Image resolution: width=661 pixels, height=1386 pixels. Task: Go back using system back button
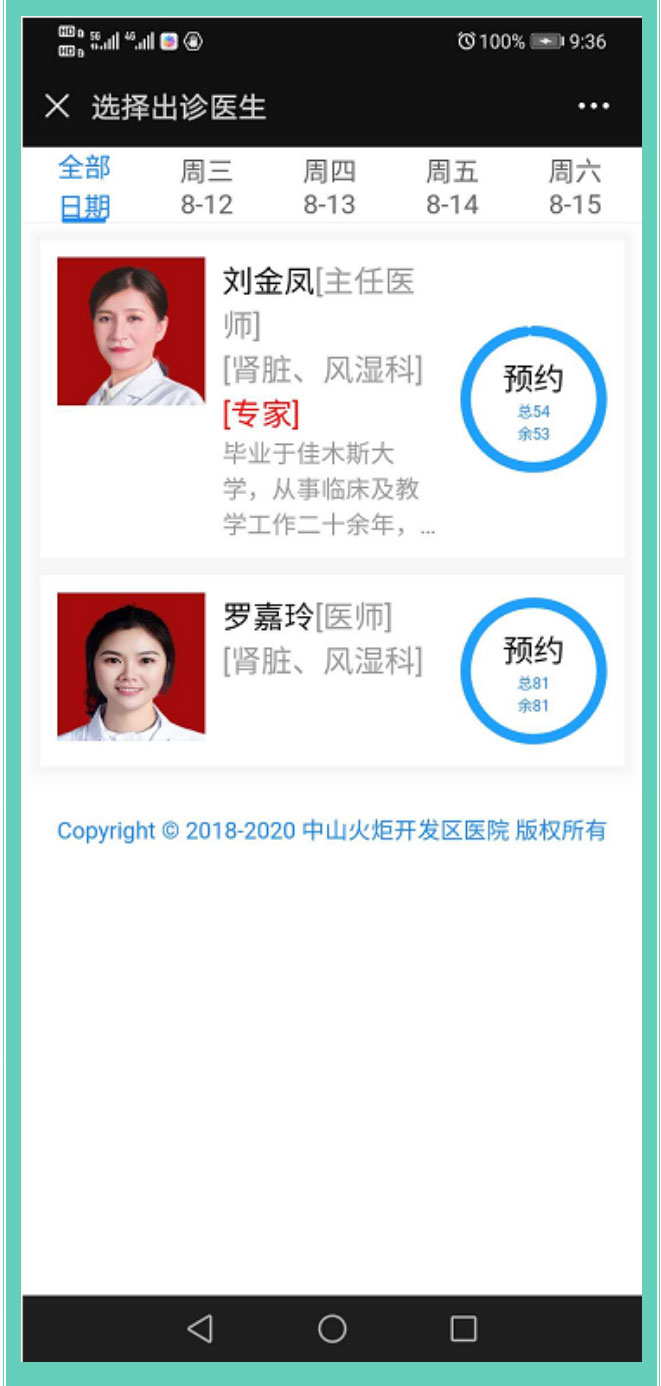tap(200, 1328)
